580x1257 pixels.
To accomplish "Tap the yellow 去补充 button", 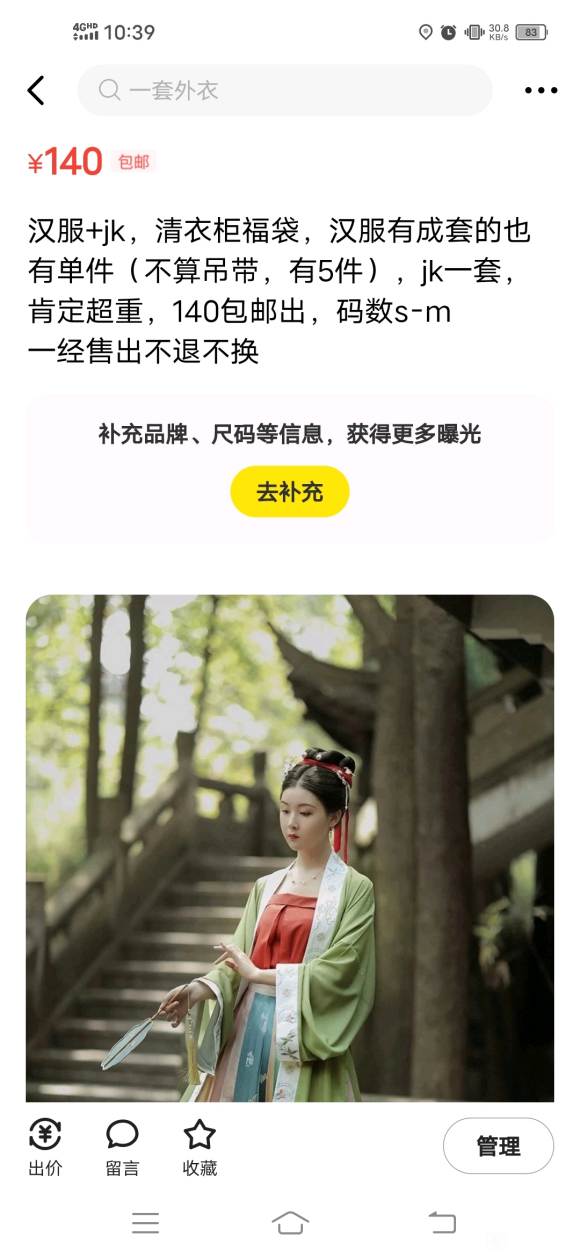I will tap(290, 492).
